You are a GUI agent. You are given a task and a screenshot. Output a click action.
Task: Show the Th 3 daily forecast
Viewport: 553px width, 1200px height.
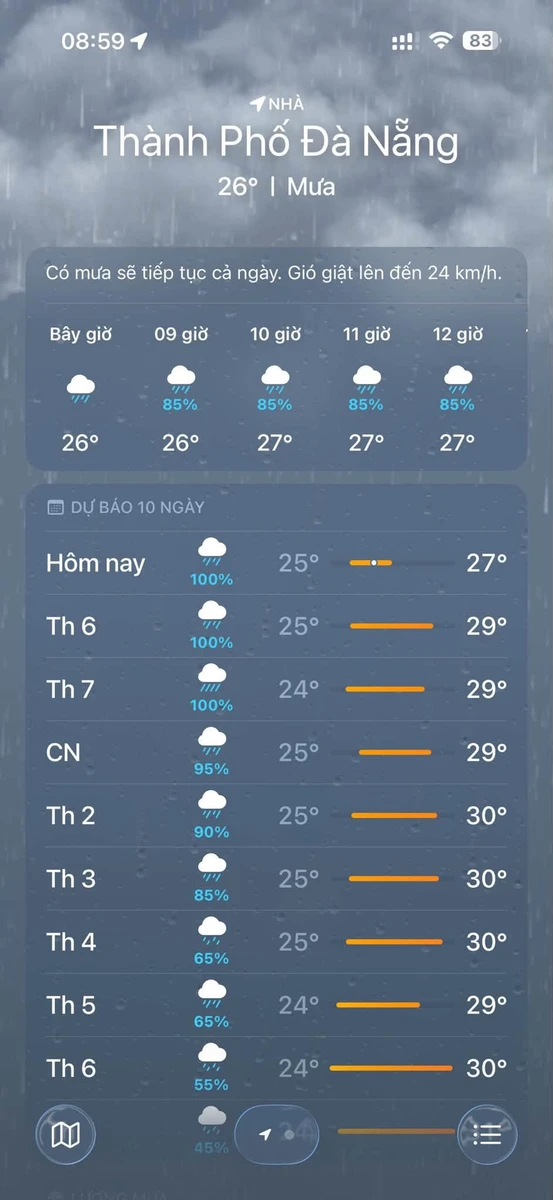click(276, 878)
